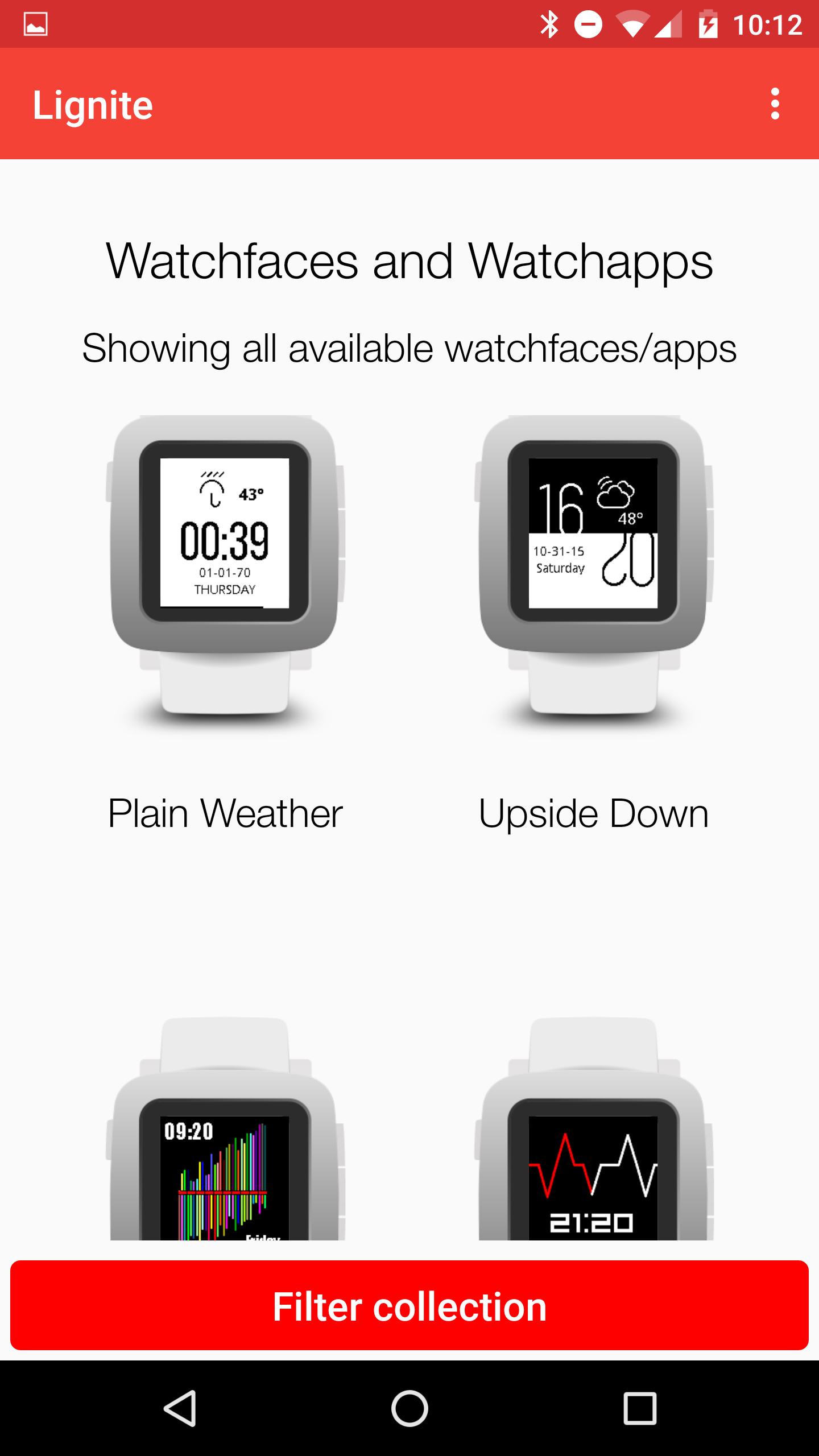
Task: View the colorful bars watchface showing 09:20
Action: click(225, 1166)
